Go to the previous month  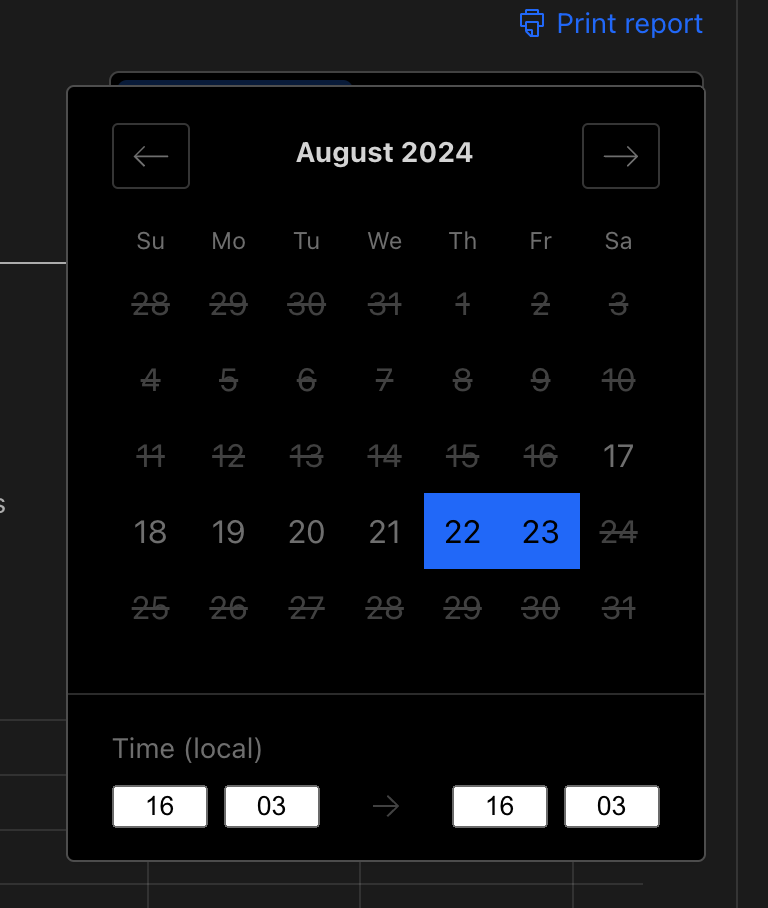tap(151, 156)
